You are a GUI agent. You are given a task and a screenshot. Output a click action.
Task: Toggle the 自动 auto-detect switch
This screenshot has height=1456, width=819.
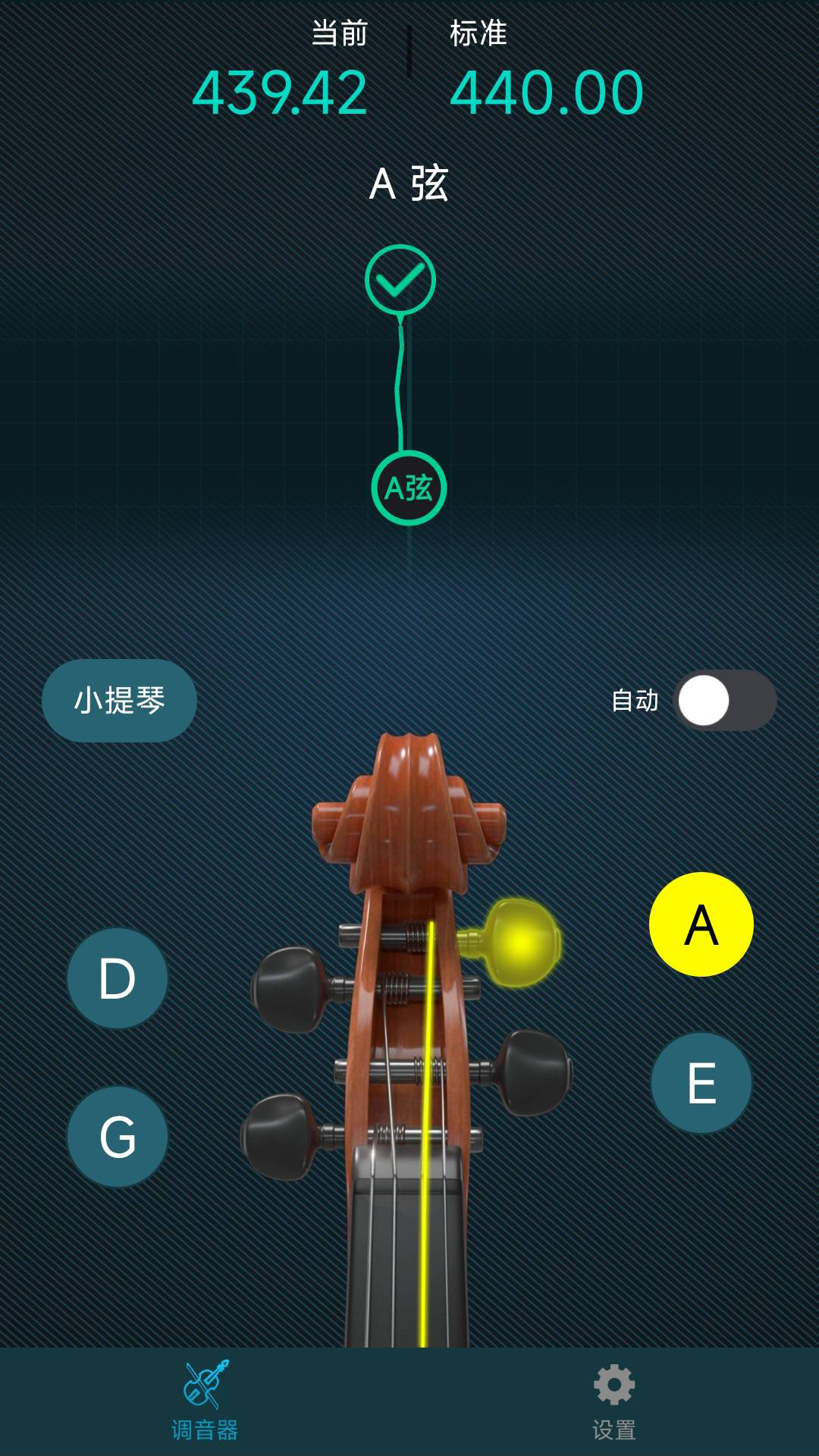coord(725,701)
